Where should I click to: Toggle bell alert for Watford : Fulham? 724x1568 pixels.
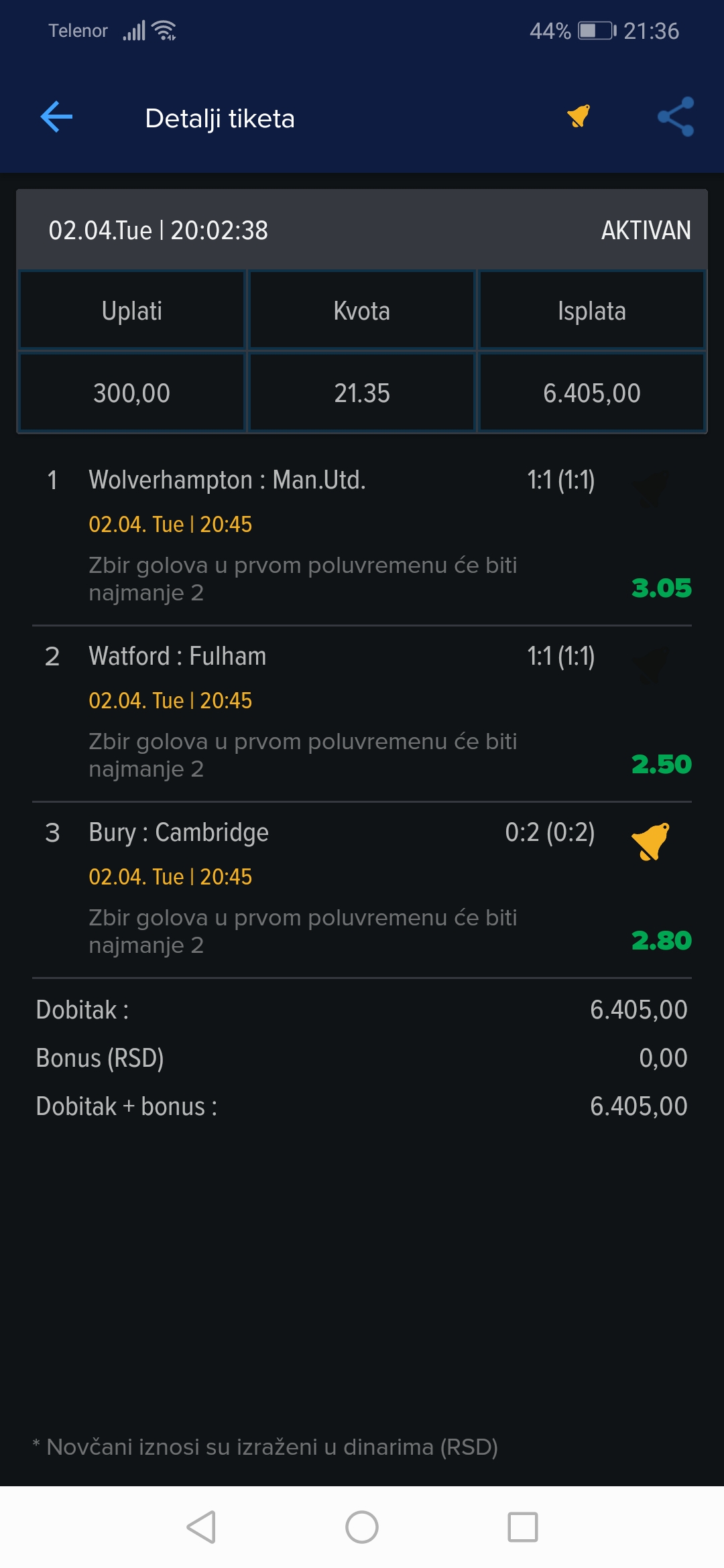click(651, 665)
